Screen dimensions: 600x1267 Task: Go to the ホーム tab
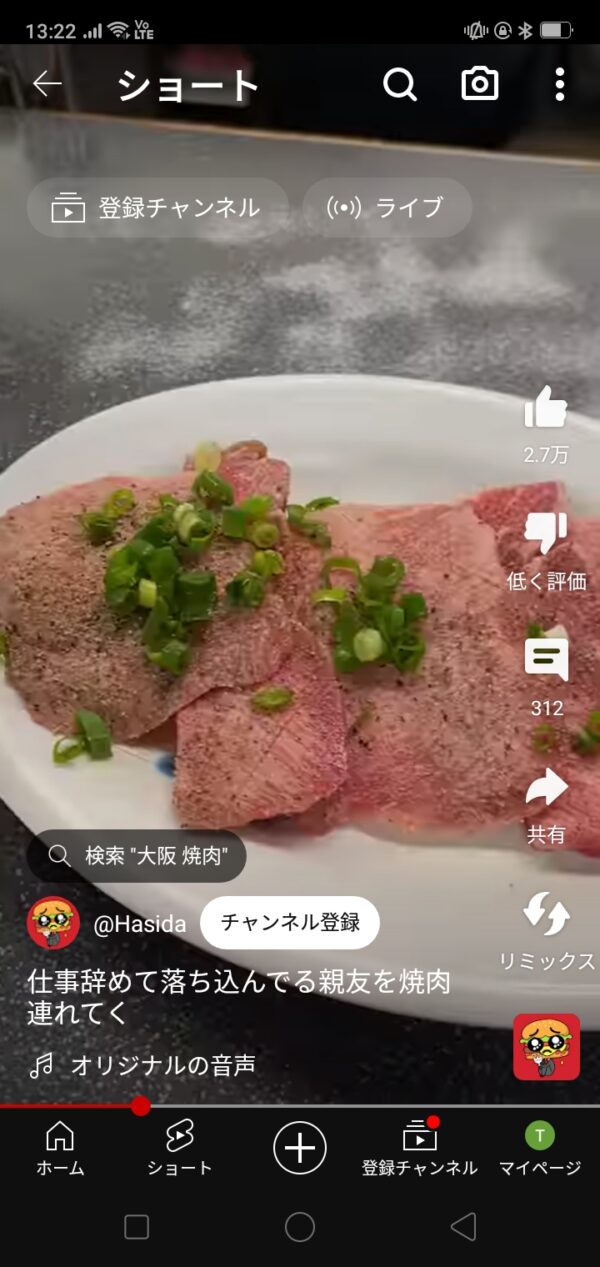click(60, 1148)
